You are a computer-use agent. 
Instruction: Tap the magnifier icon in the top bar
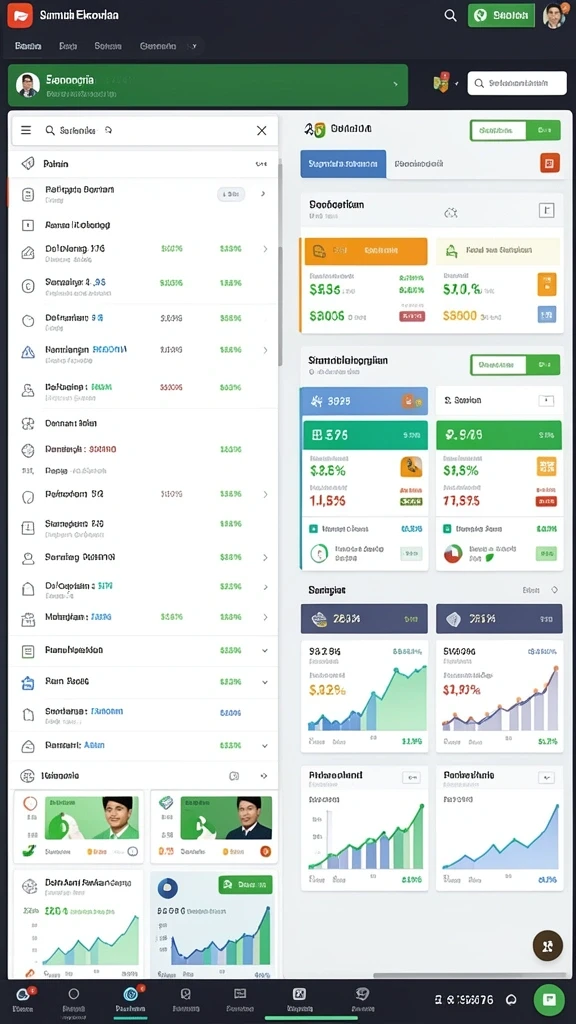(x=450, y=16)
